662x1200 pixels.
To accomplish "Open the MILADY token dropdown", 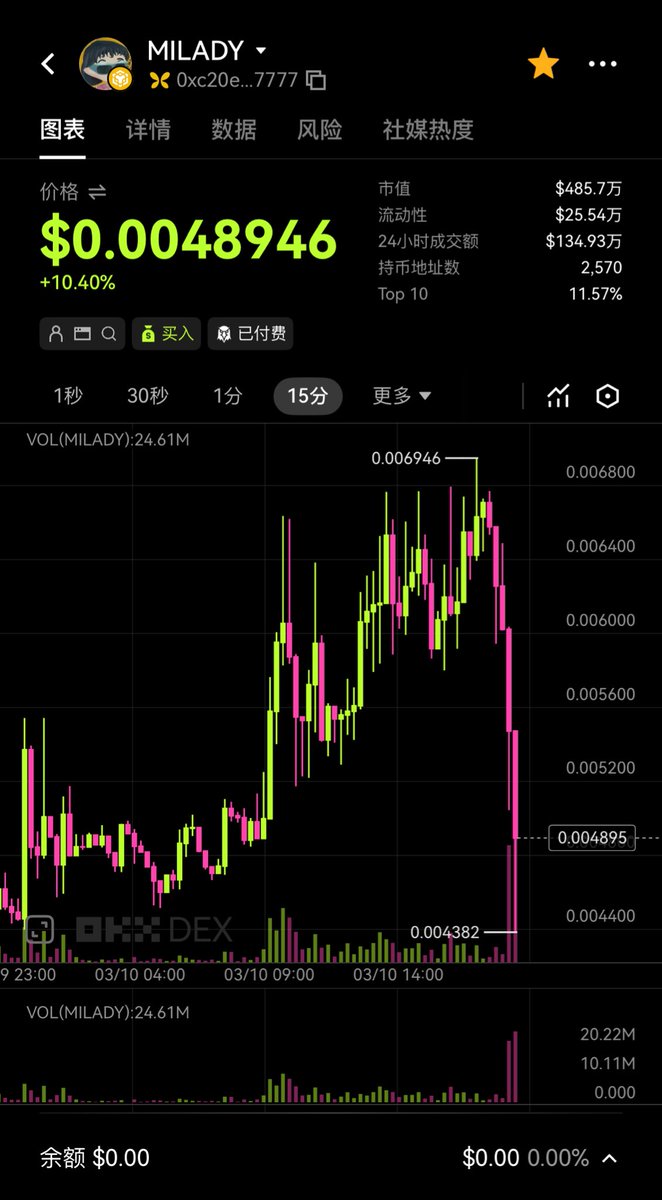I will tap(261, 50).
